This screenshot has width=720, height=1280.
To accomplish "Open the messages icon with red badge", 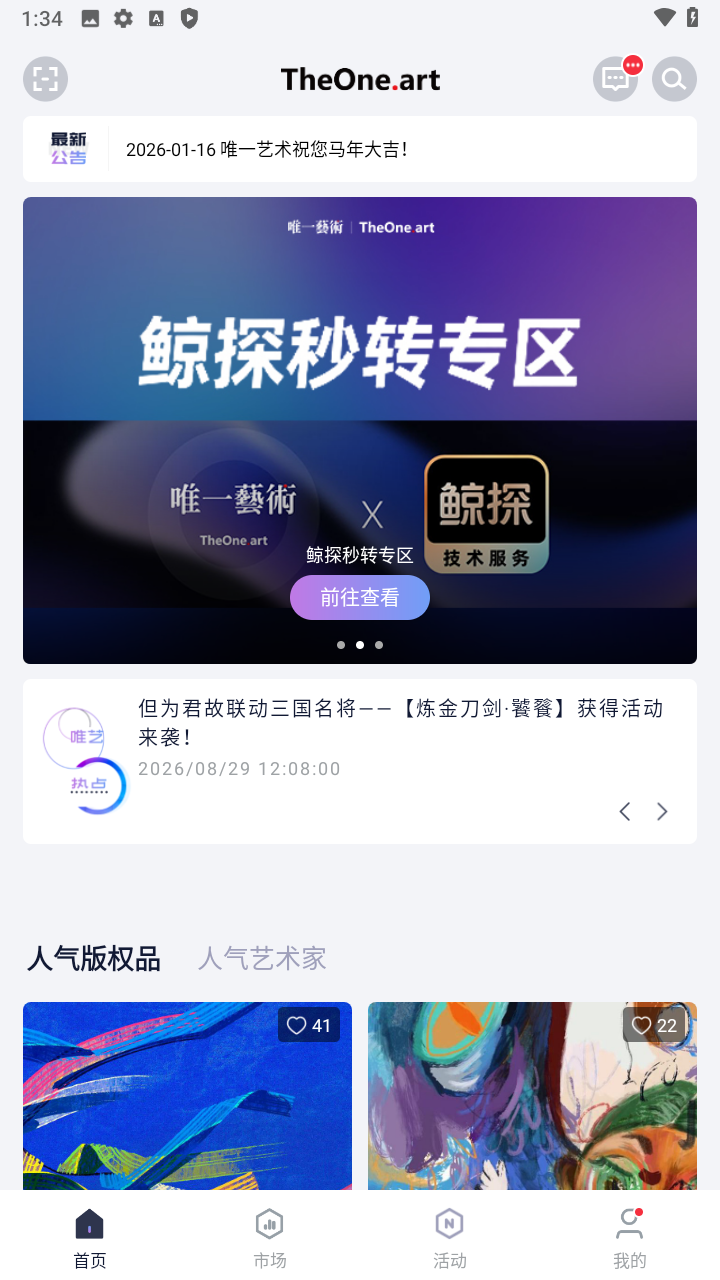I will (615, 79).
